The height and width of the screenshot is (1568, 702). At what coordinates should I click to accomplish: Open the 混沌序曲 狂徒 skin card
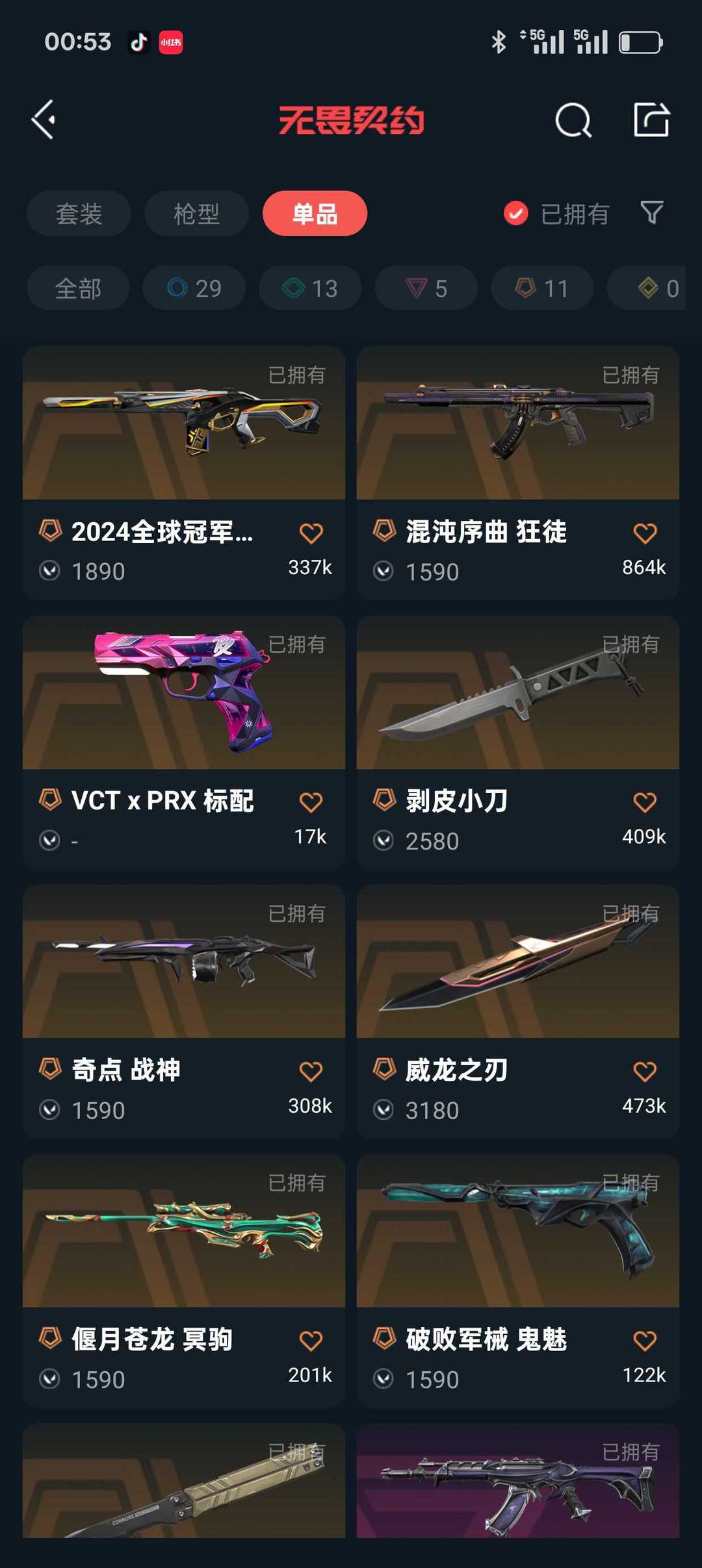(x=518, y=473)
